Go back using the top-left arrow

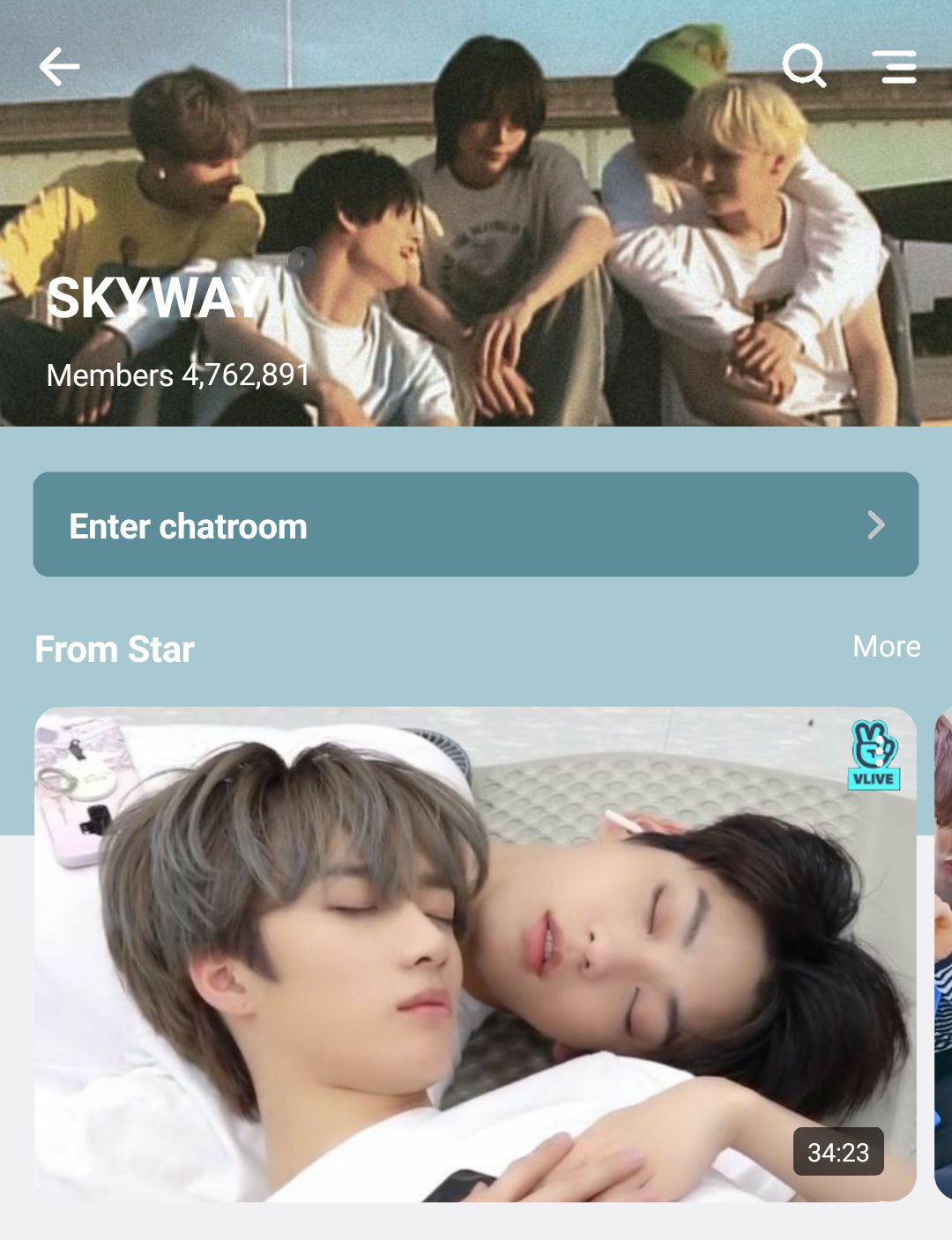pyautogui.click(x=59, y=67)
